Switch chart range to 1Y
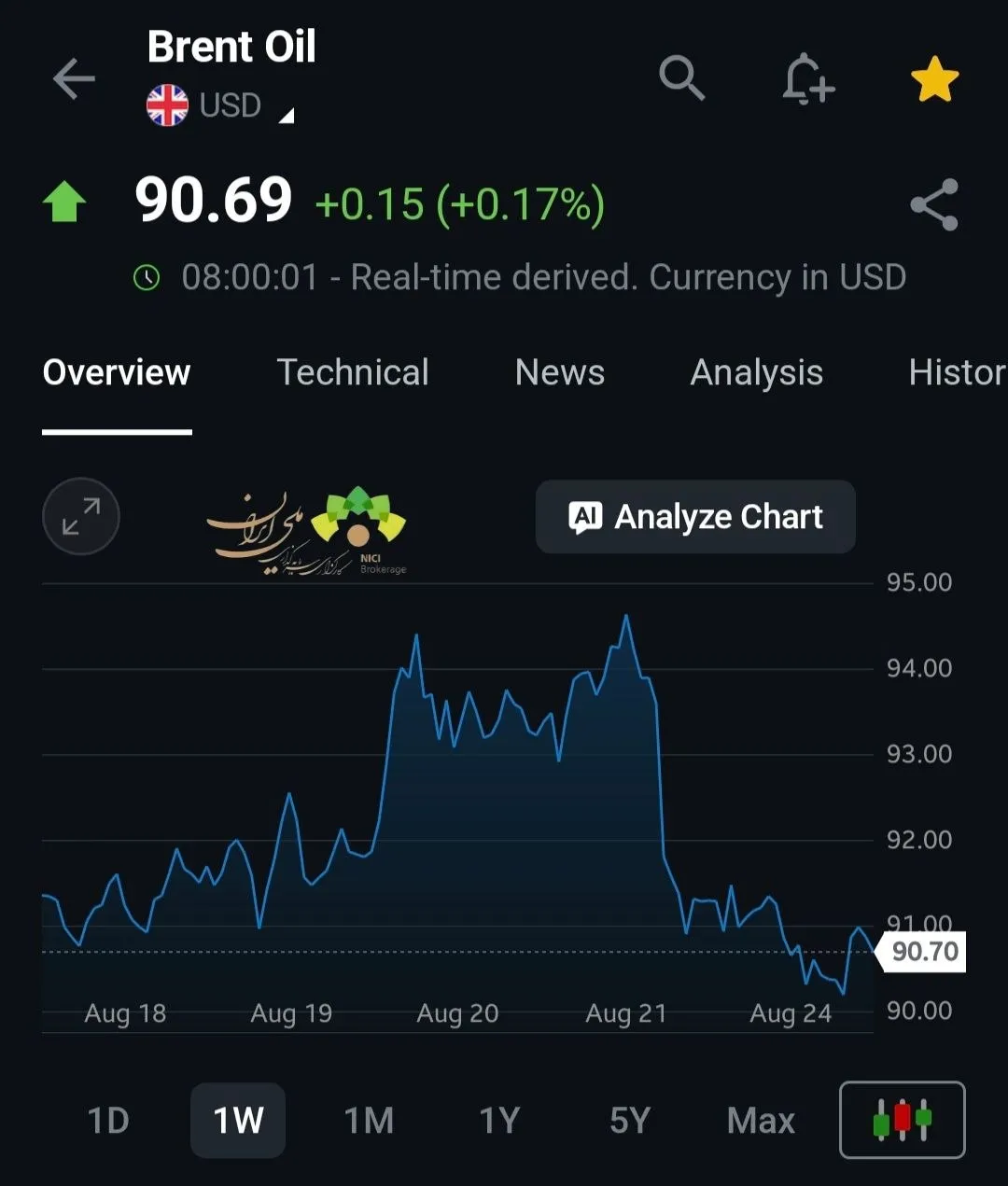This screenshot has width=1008, height=1186. tap(499, 1120)
